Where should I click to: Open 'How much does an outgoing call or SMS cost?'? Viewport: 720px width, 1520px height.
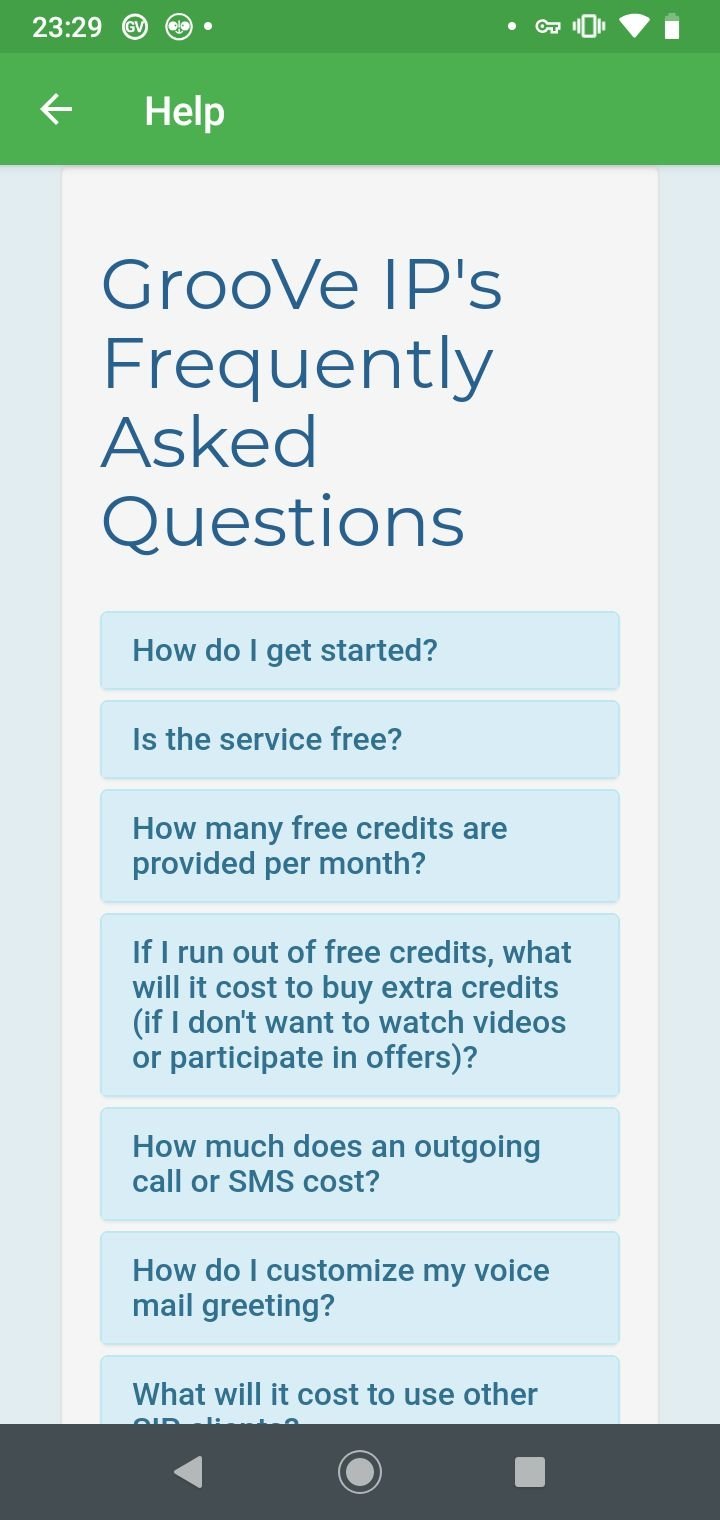[360, 1164]
